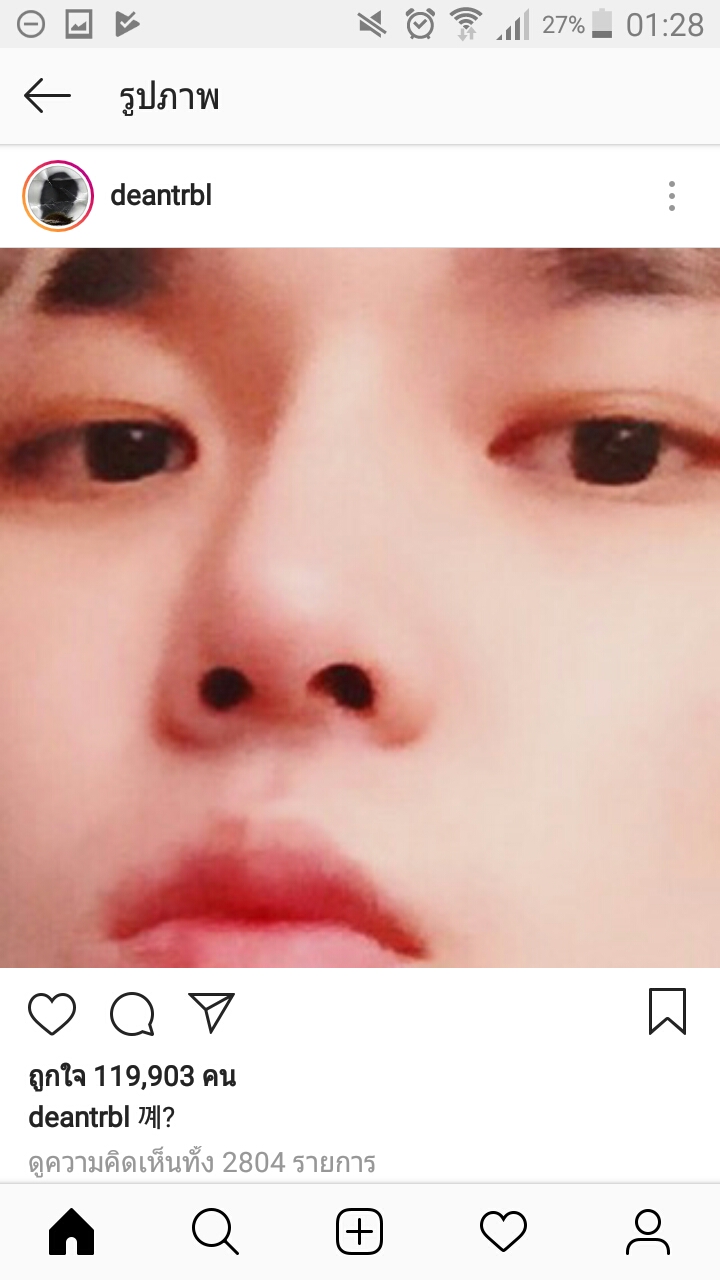Like deantrbl's post with the heart
720x1280 pixels.
[52, 1014]
